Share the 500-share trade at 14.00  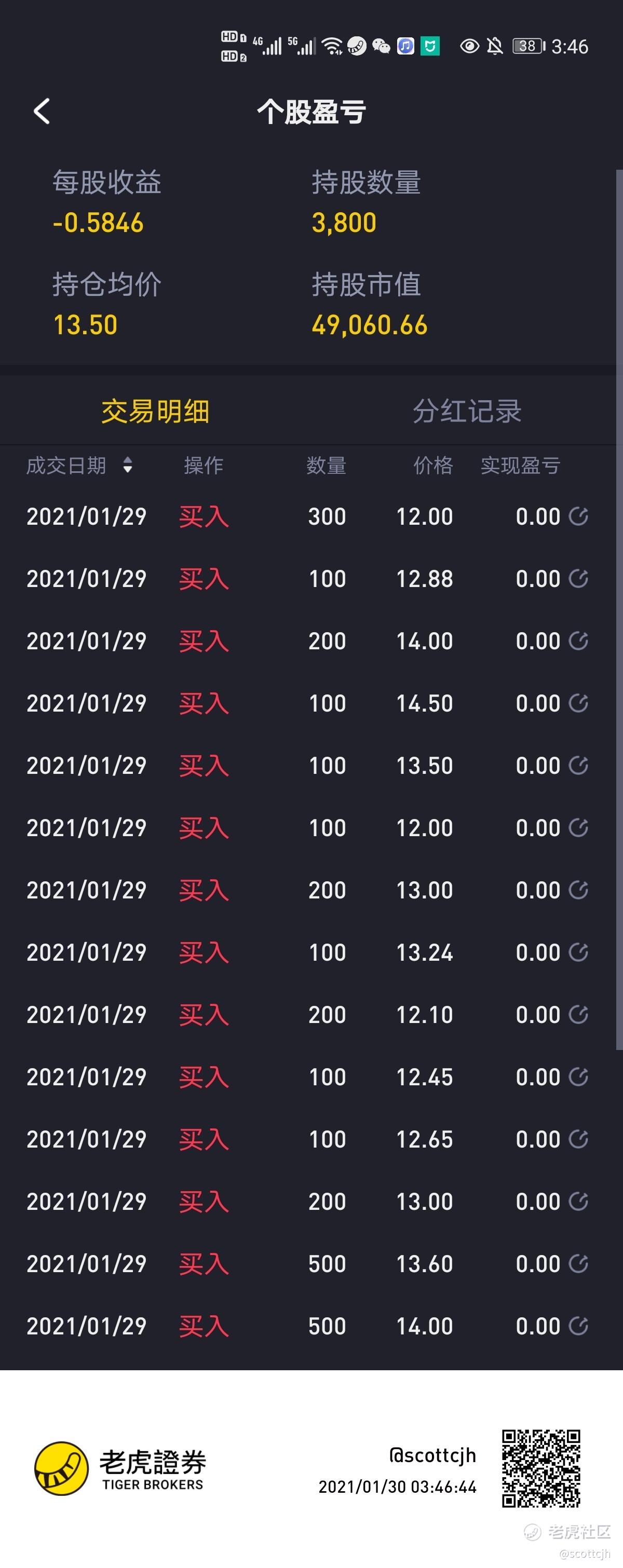(578, 1326)
